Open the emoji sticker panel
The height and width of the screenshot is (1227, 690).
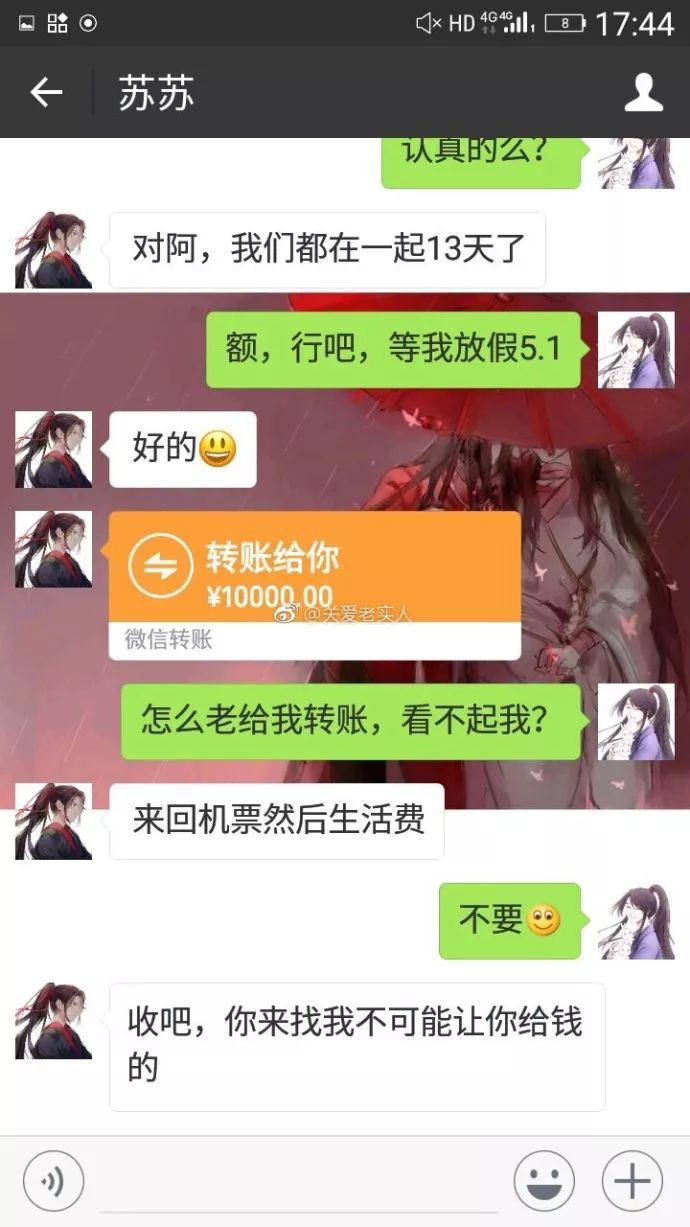click(543, 1181)
